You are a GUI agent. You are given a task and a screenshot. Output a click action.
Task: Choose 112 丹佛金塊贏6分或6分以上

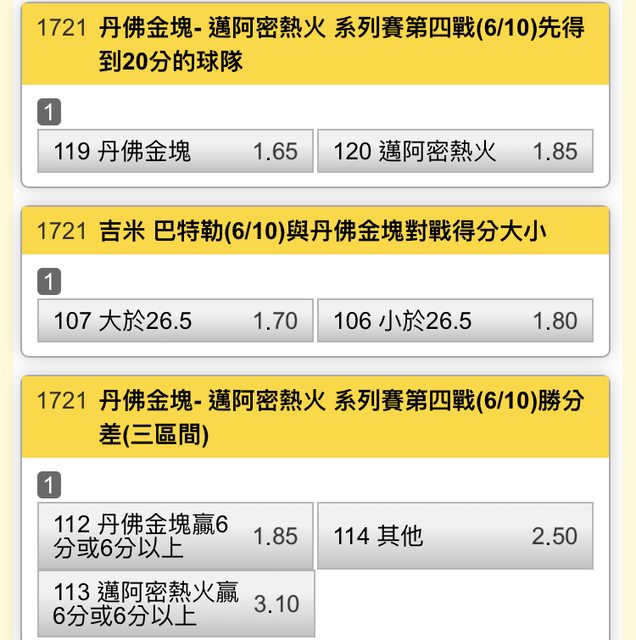176,536
